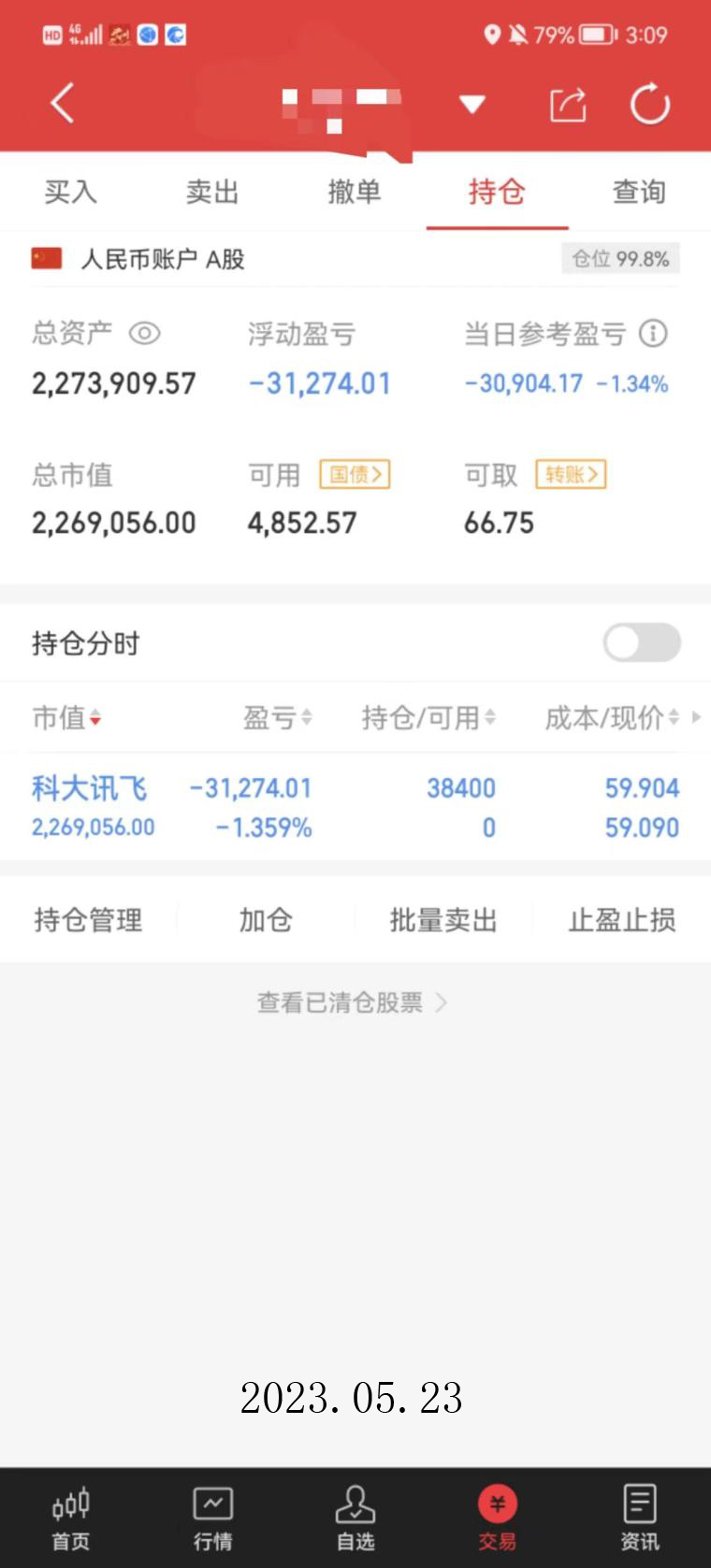This screenshot has height=1568, width=711.
Task: Go back using the top-left arrow
Action: (x=63, y=103)
